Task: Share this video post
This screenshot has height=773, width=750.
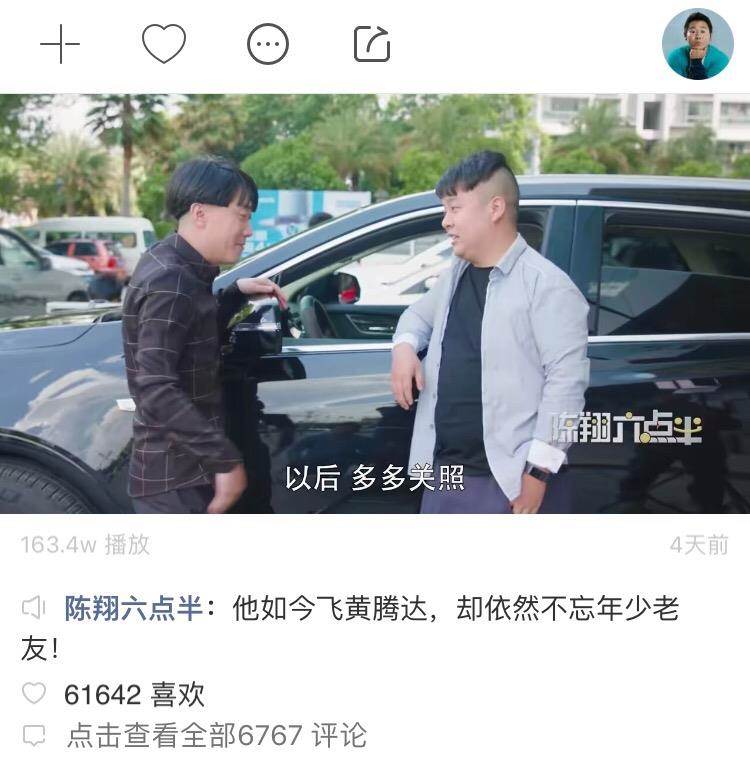Action: [x=372, y=45]
